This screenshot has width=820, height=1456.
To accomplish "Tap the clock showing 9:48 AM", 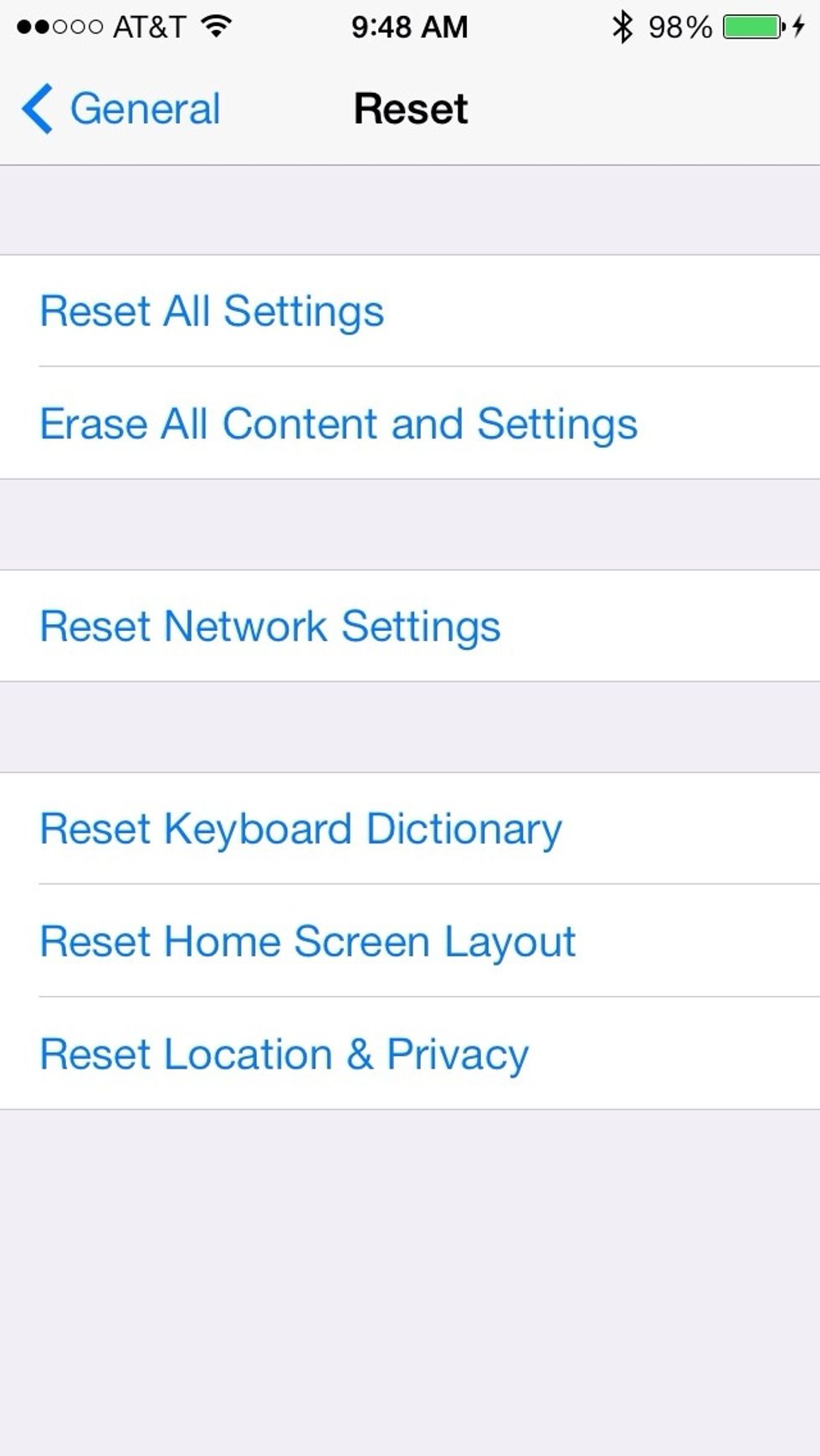I will point(410,25).
